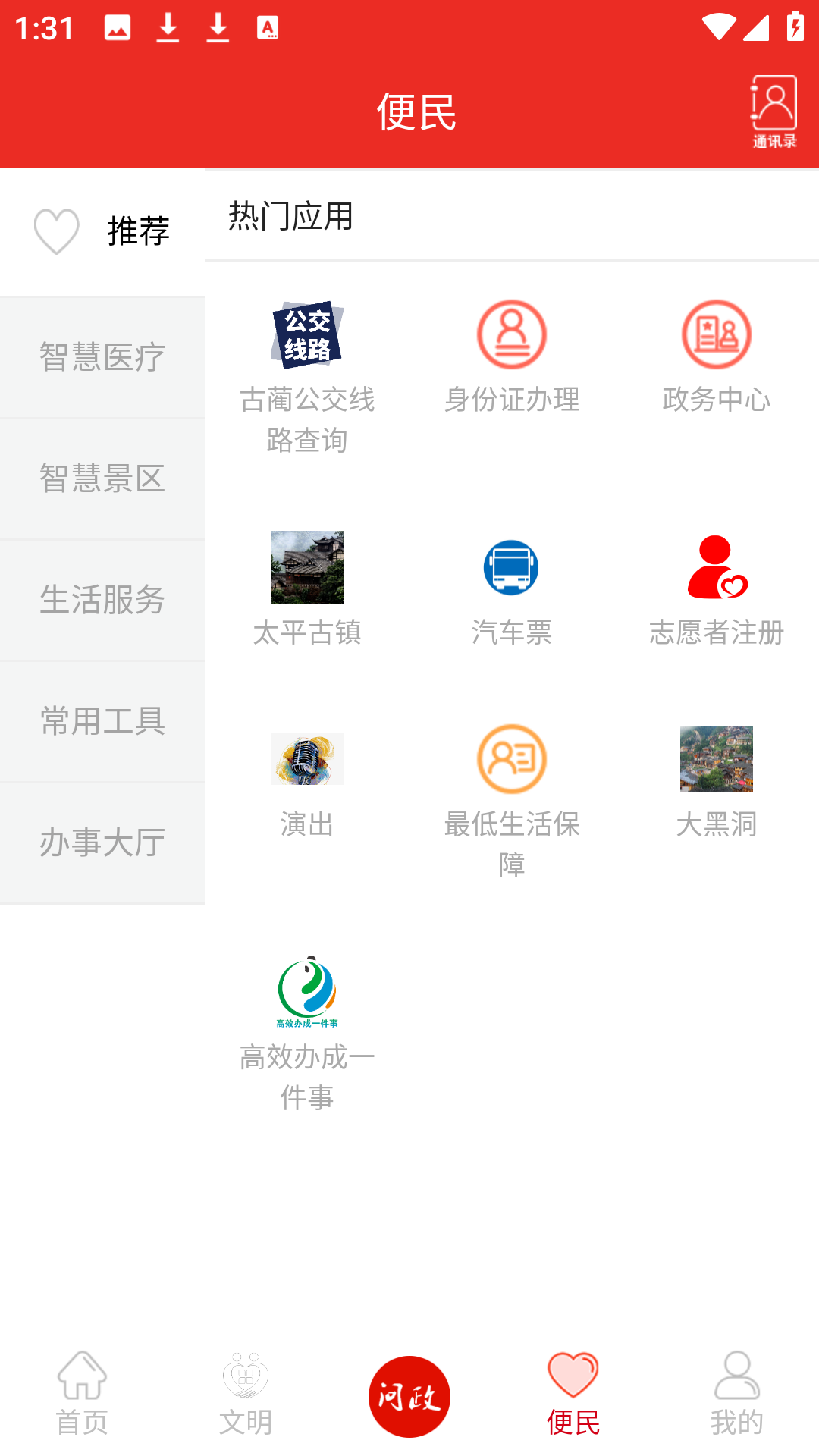Screen dimensions: 819x1456
Task: Click the 办事大厅 sidebar entry
Action: (102, 842)
